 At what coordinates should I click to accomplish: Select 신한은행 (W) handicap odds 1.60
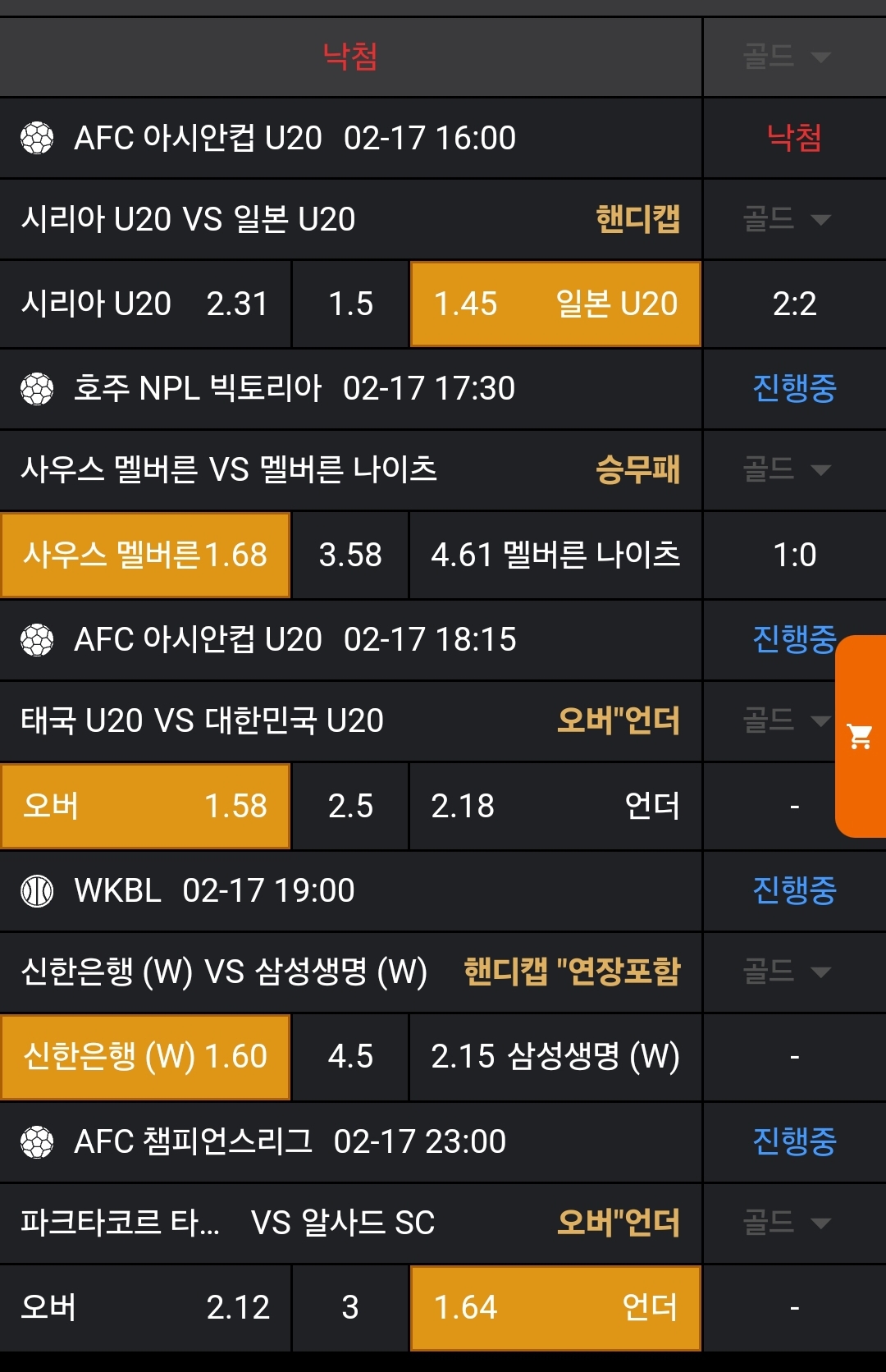[x=145, y=1057]
